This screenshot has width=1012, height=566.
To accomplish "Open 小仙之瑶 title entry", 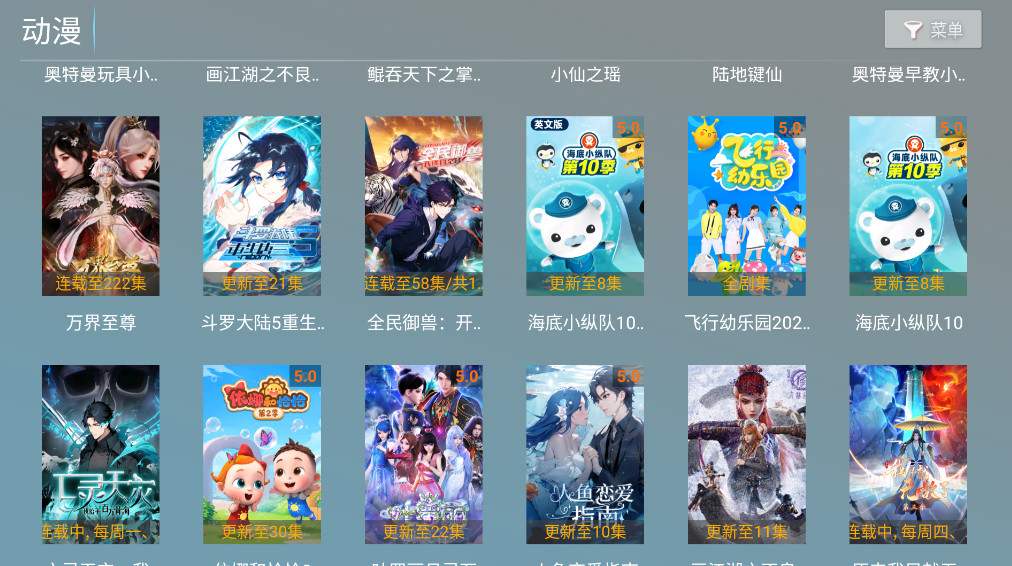I will [x=585, y=74].
